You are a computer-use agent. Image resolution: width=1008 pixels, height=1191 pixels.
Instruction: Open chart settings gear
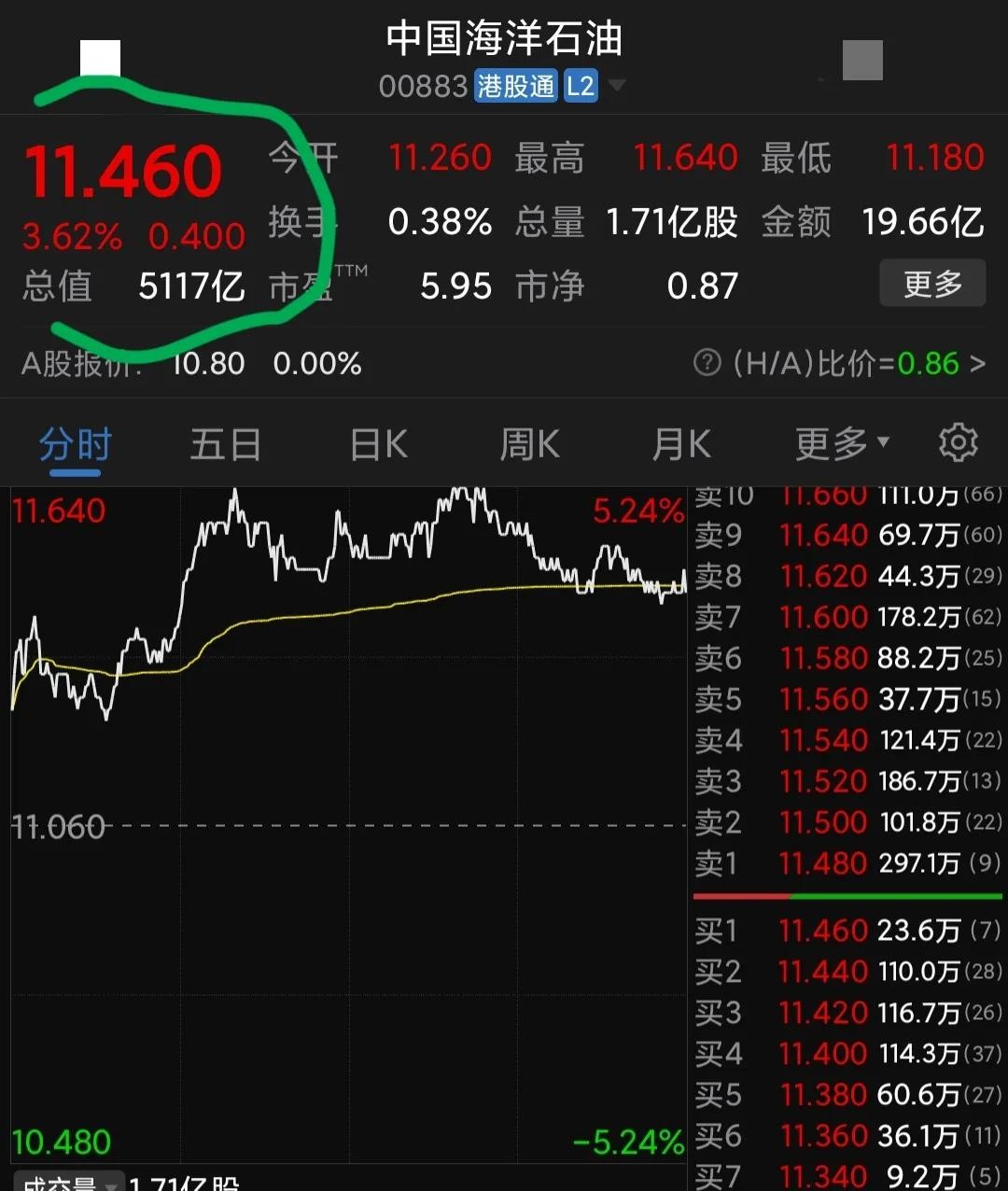tap(958, 442)
